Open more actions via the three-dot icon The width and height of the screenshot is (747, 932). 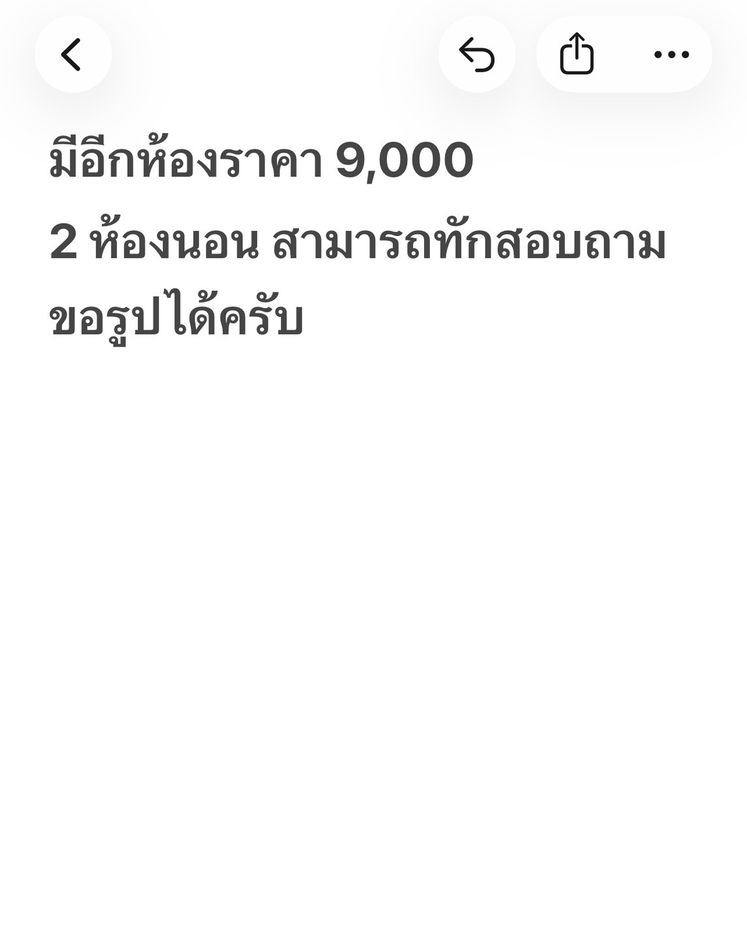pos(672,55)
